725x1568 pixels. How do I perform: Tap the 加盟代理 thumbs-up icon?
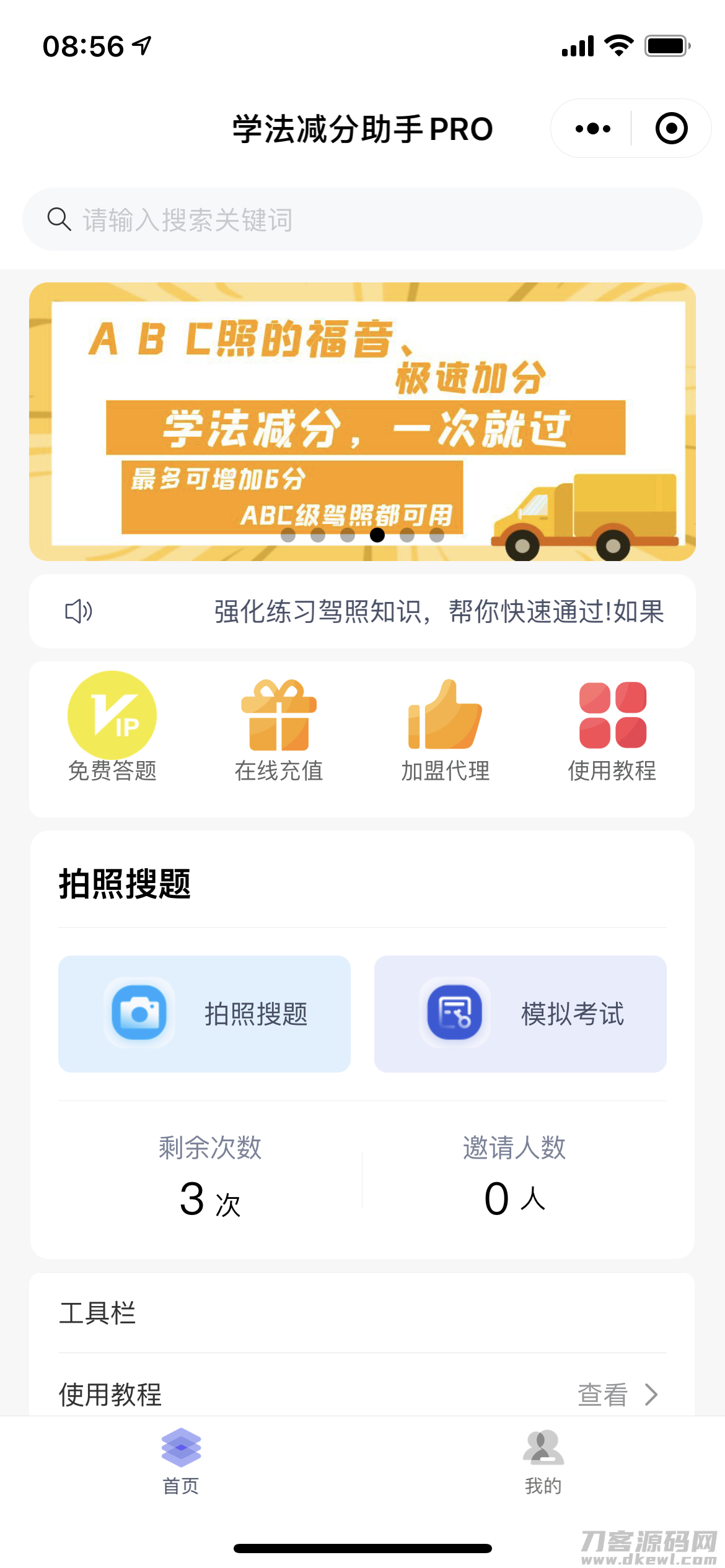tap(444, 715)
